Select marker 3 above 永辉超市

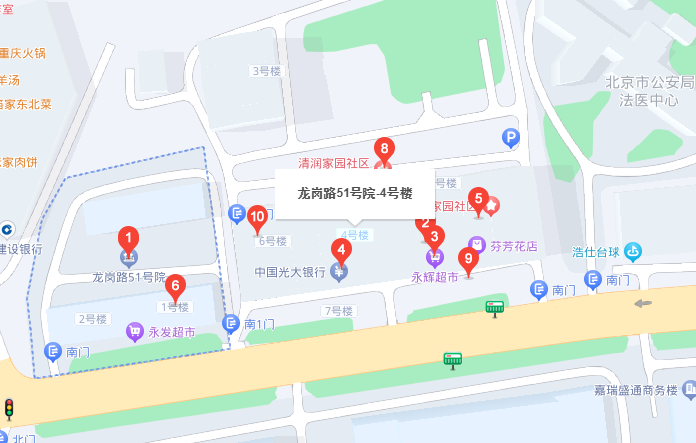tap(434, 239)
